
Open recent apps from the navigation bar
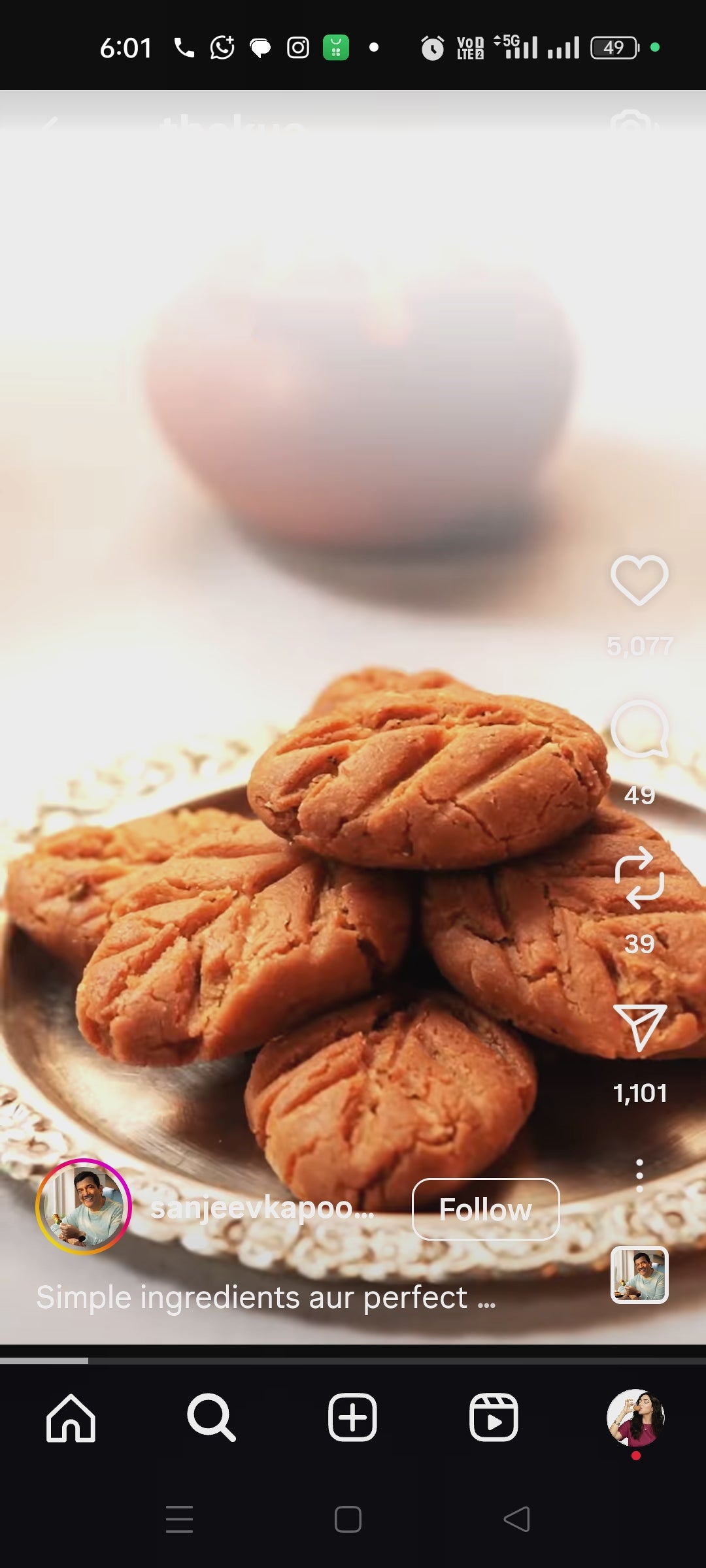(179, 1519)
